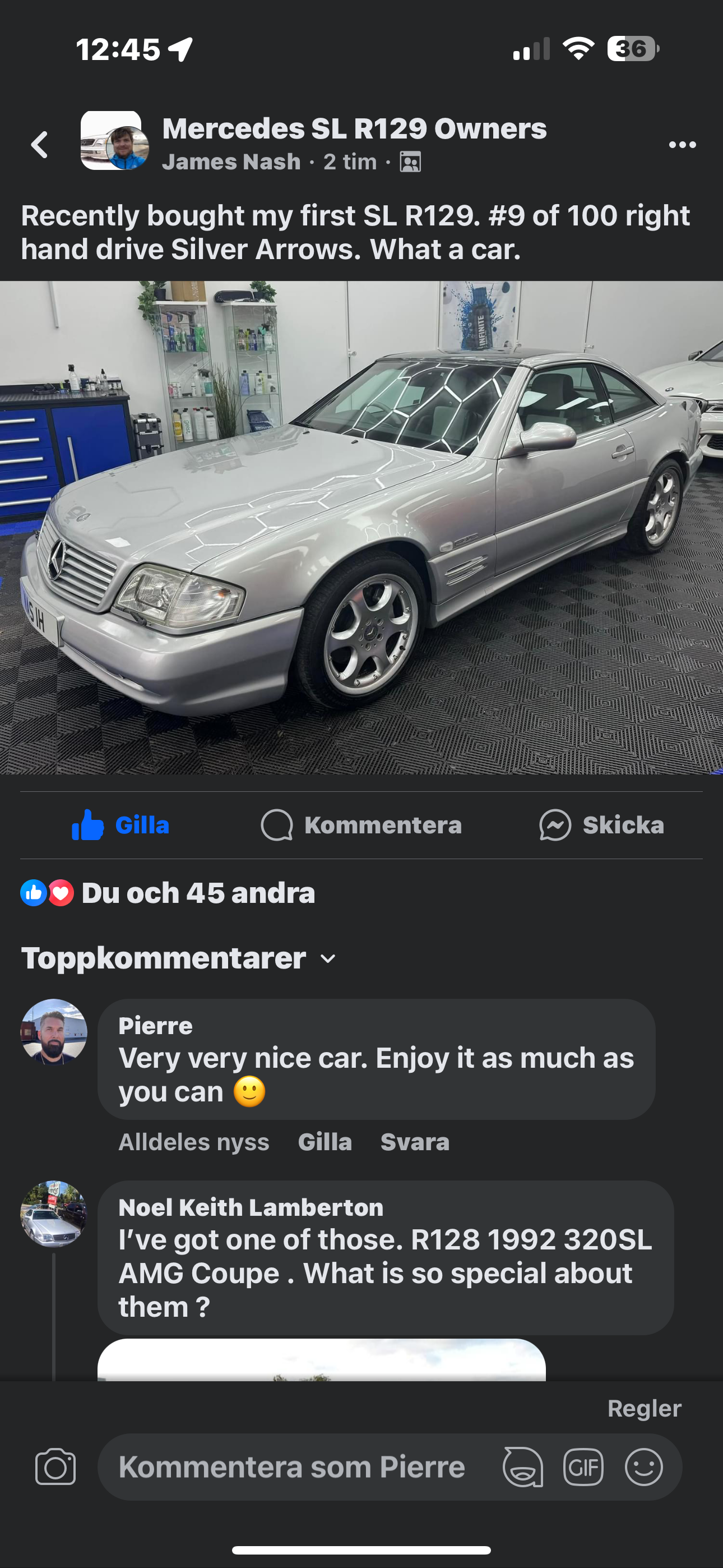Like Pierre's comment with Gilla
This screenshot has width=723, height=1568.
325,1142
